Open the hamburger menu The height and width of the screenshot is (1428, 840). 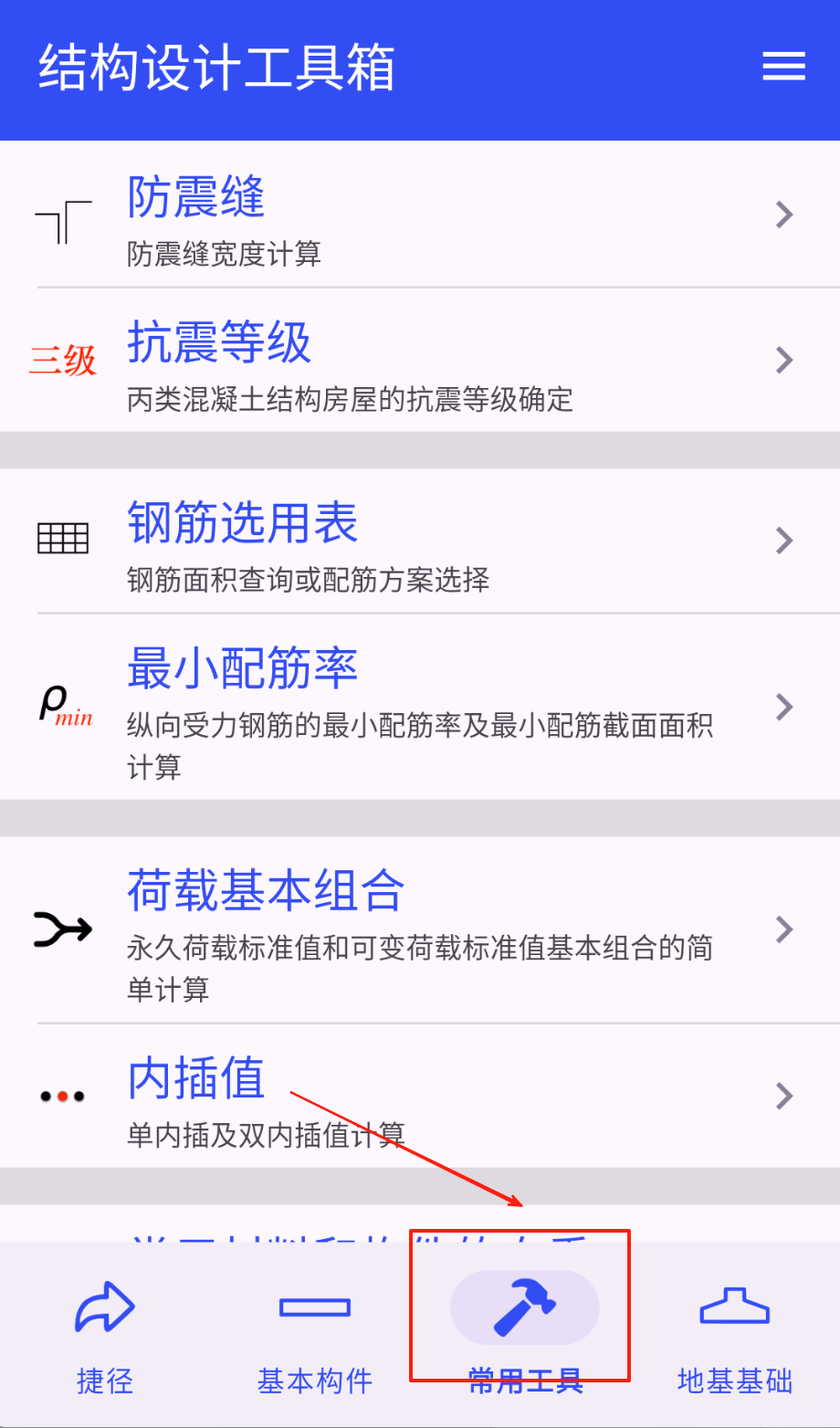[x=783, y=67]
